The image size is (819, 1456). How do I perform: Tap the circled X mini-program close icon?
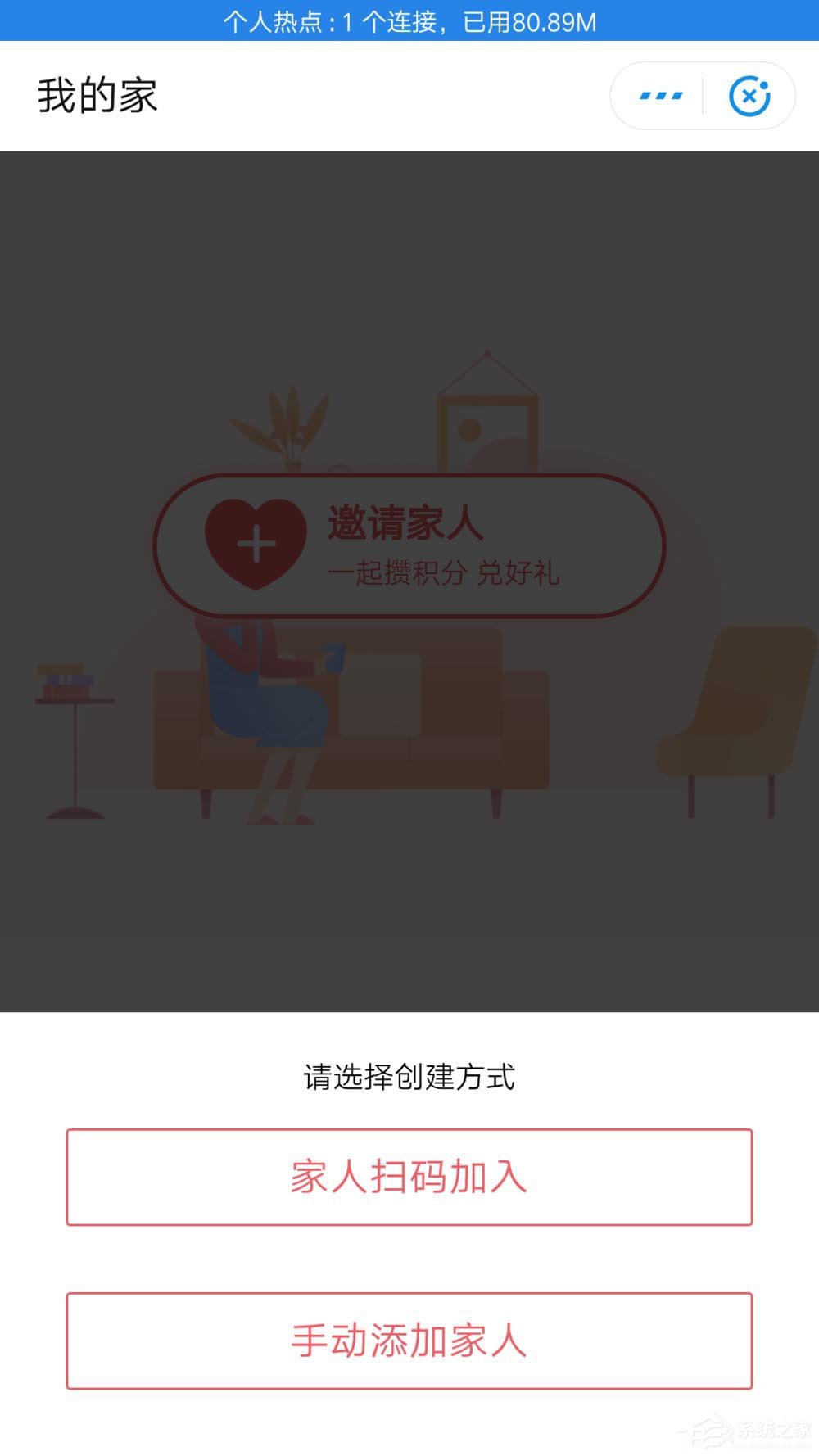[750, 94]
